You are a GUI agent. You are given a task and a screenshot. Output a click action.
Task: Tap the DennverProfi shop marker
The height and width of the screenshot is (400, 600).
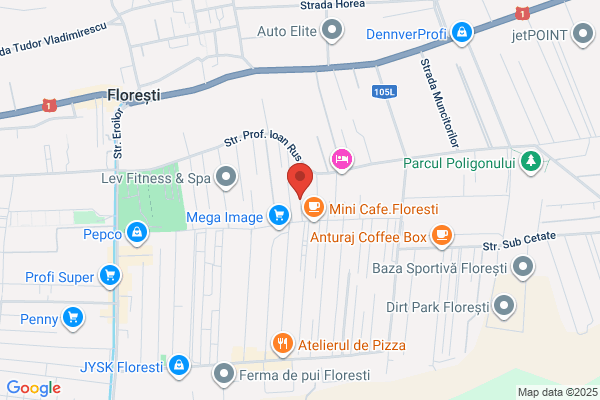click(x=462, y=33)
